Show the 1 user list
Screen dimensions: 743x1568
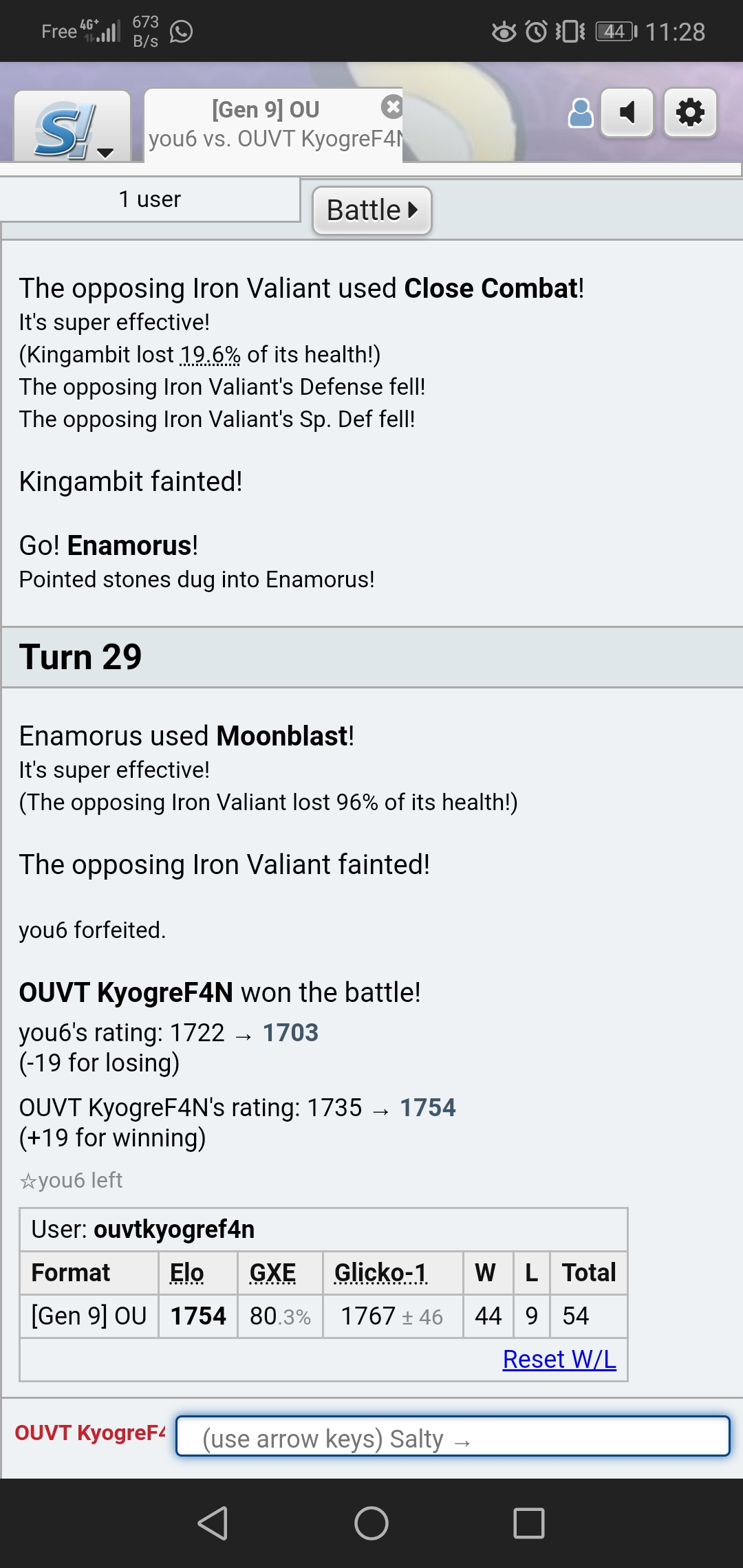click(x=149, y=199)
